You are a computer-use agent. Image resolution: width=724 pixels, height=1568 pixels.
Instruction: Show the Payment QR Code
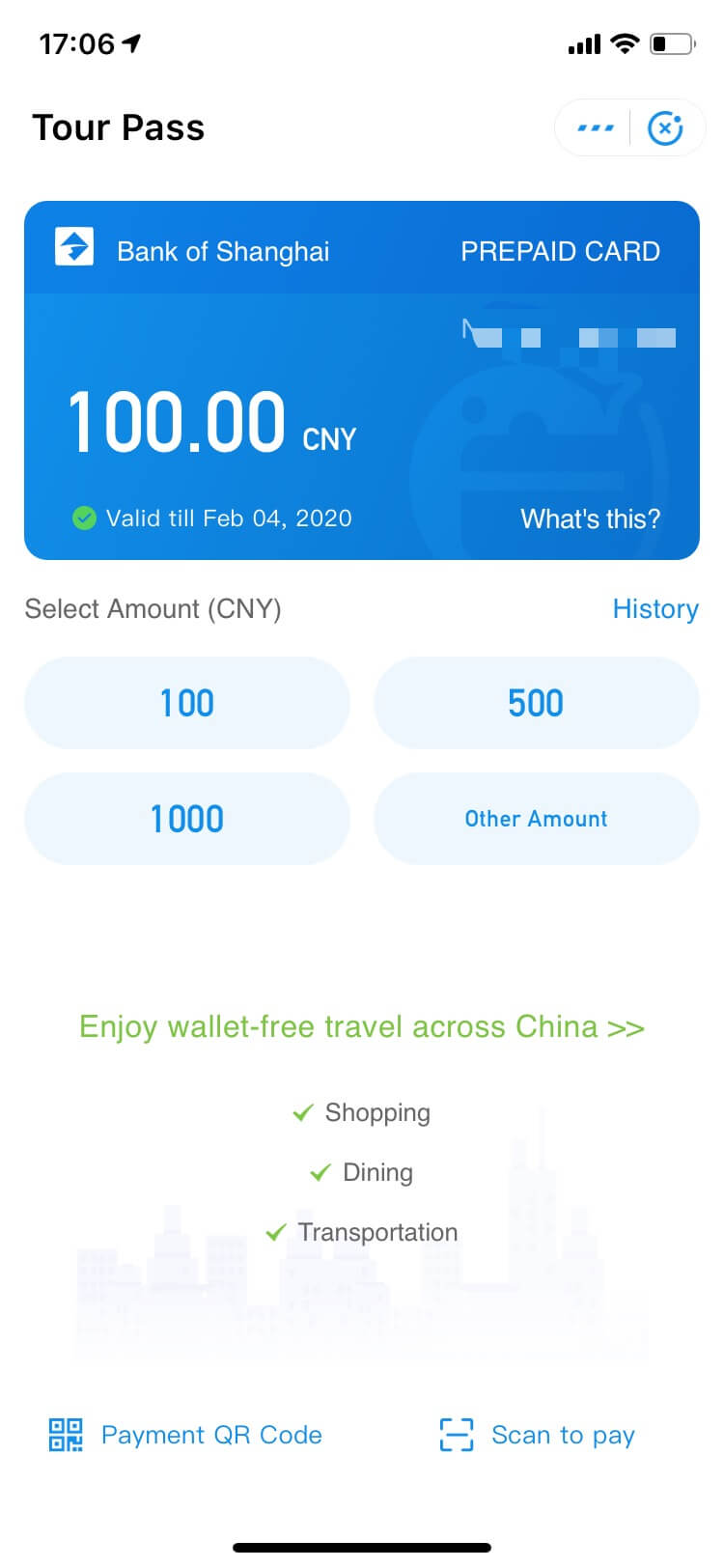[186, 1435]
